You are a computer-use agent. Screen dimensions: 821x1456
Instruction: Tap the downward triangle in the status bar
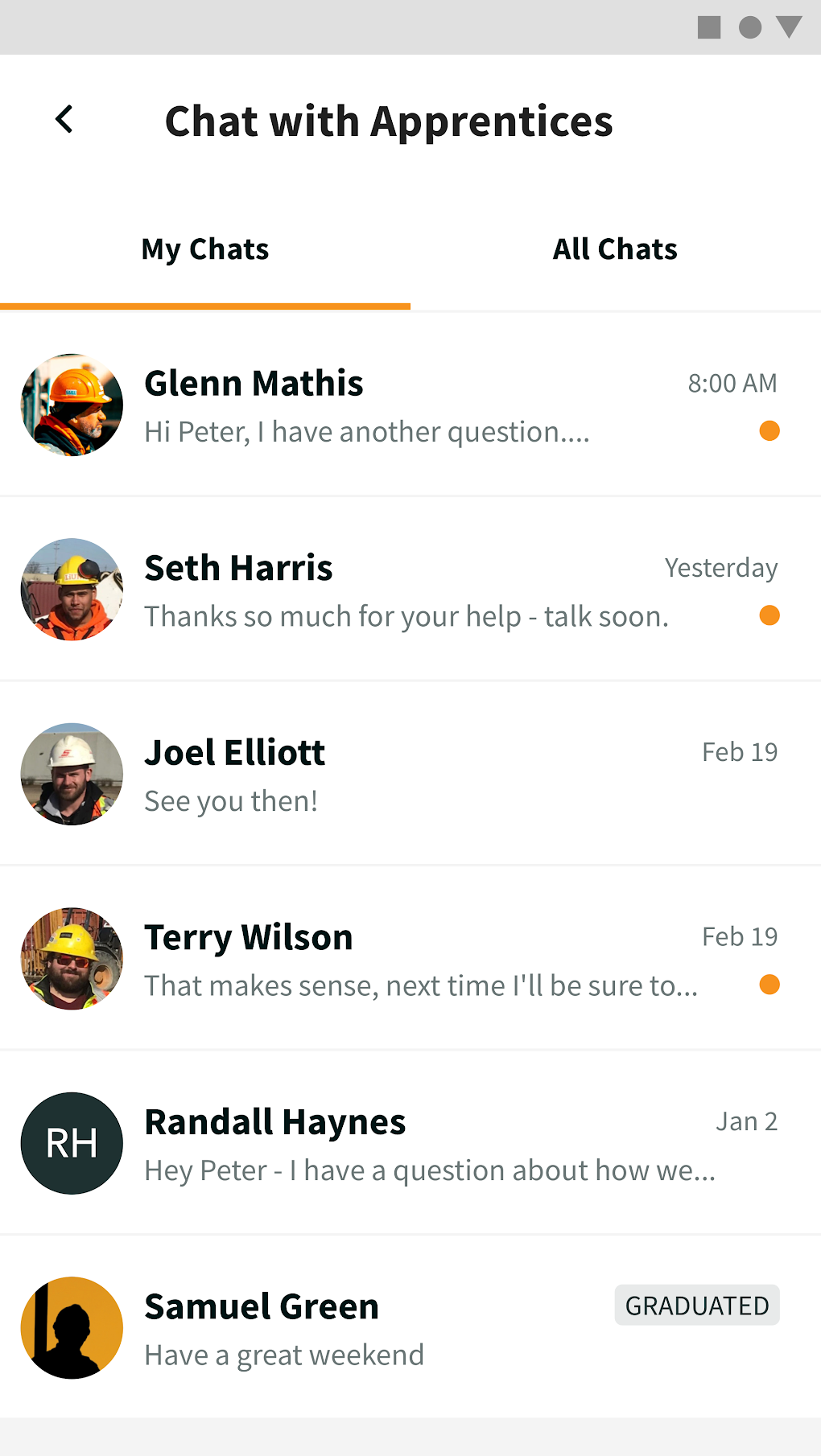pyautogui.click(x=790, y=27)
